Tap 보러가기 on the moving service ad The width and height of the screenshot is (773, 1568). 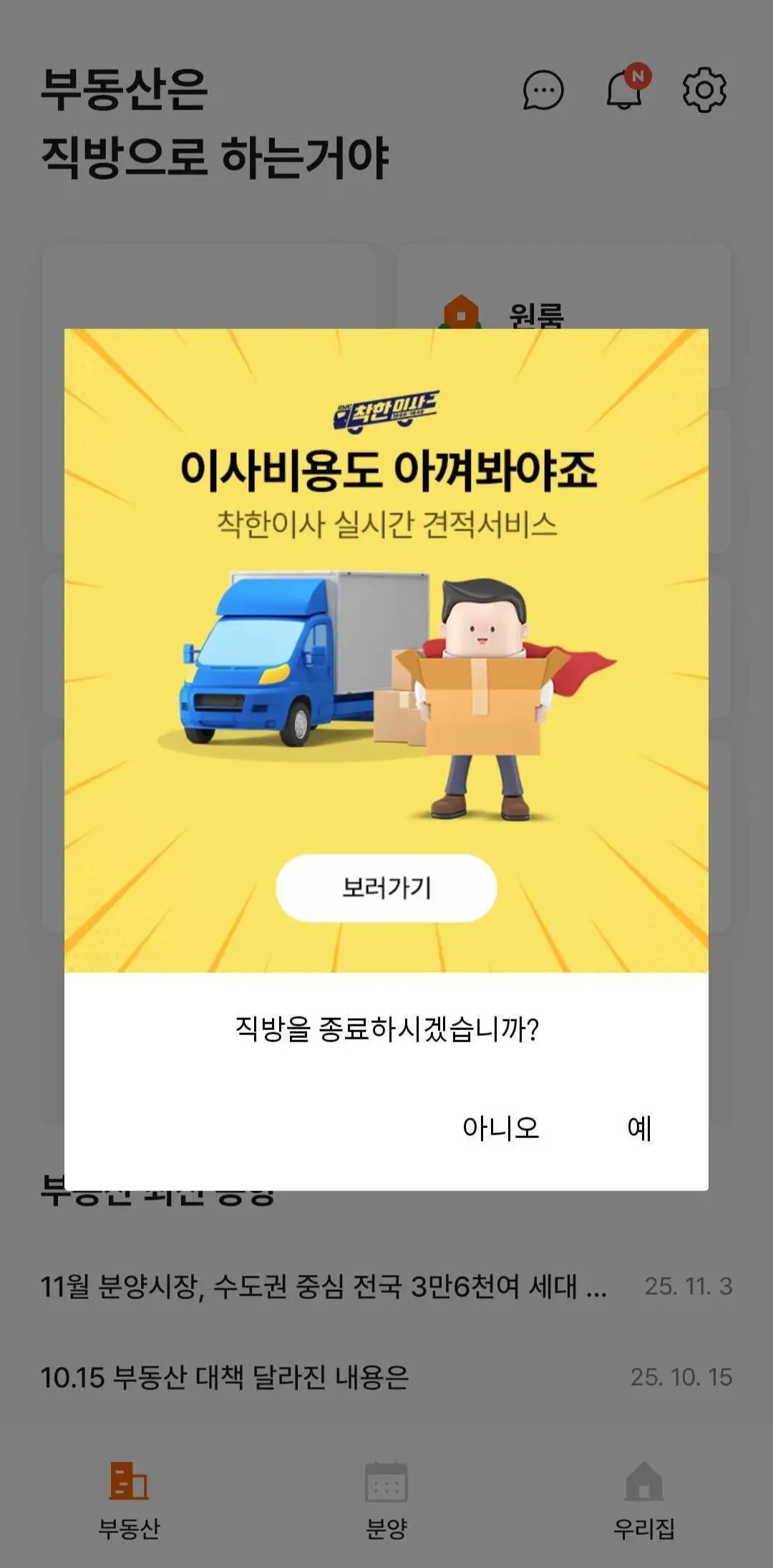tap(386, 888)
